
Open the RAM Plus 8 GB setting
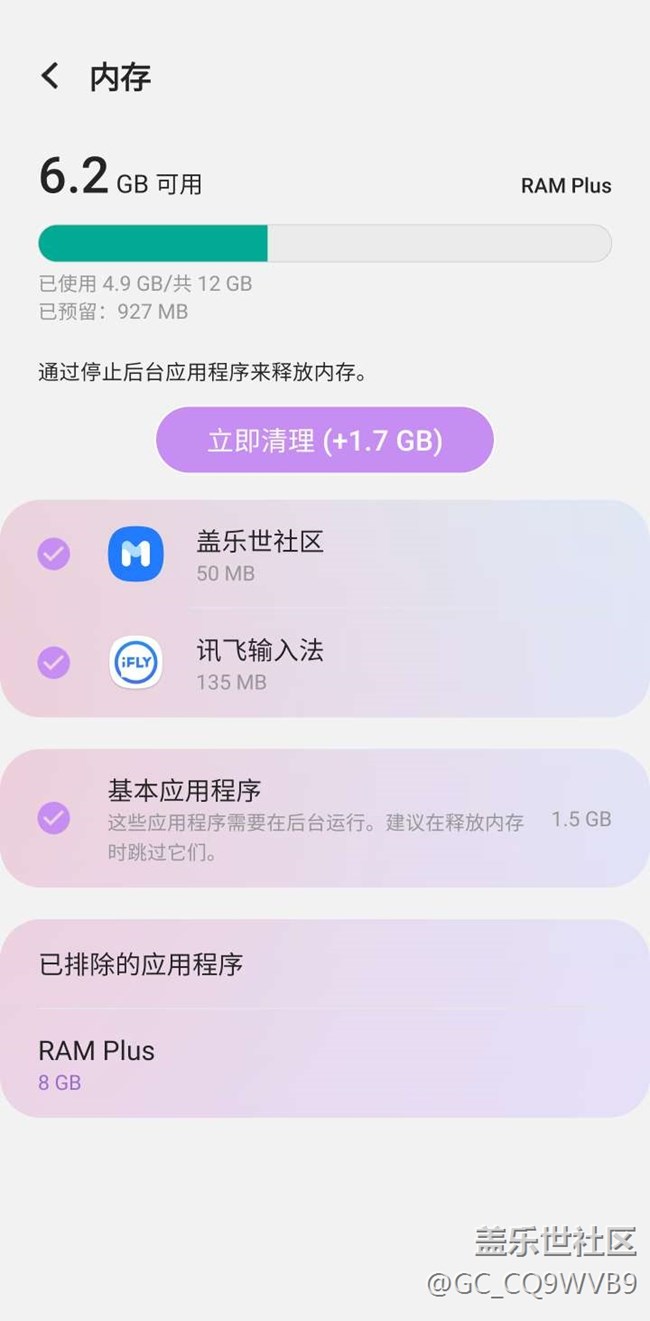tap(325, 1063)
